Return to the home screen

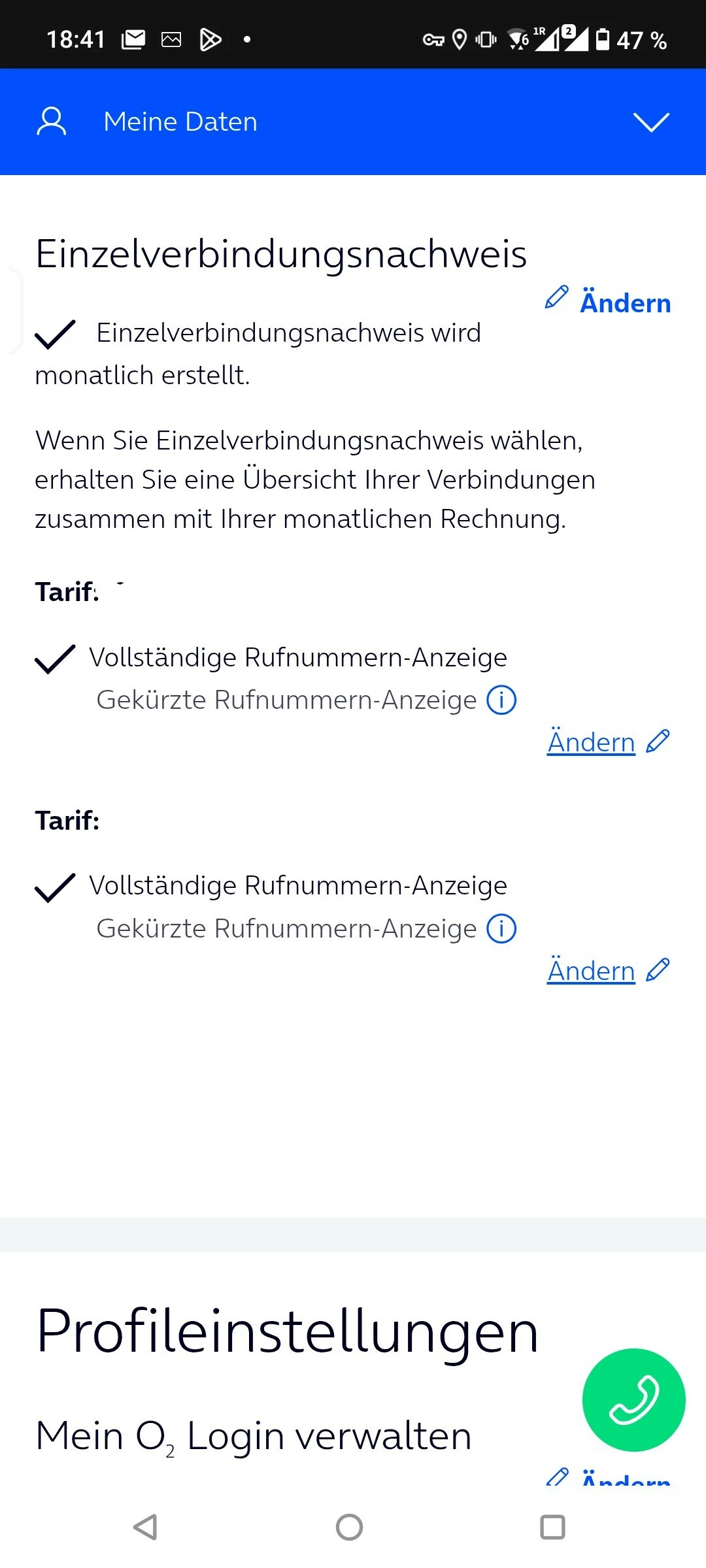pyautogui.click(x=349, y=1527)
